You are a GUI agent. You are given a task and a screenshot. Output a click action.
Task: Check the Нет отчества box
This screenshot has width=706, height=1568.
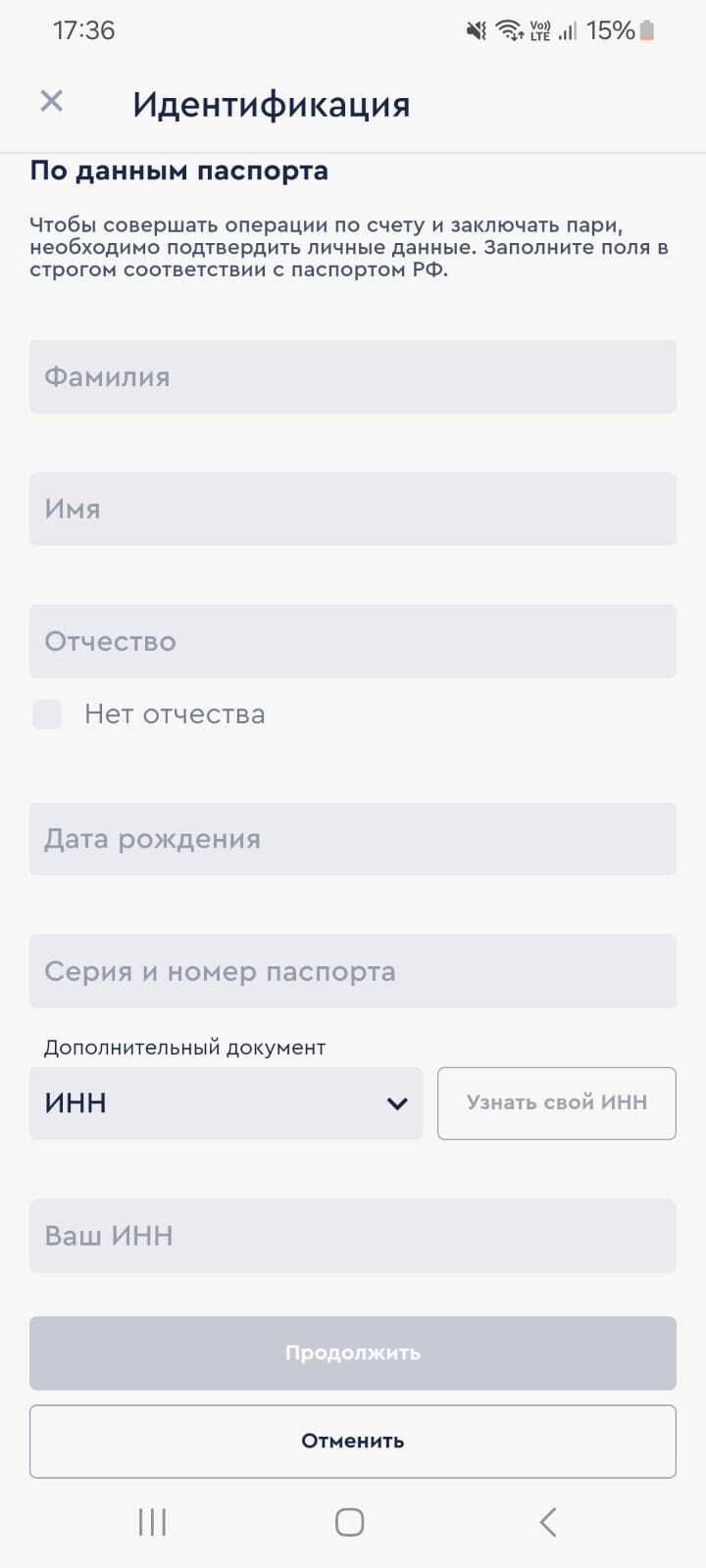tap(47, 714)
